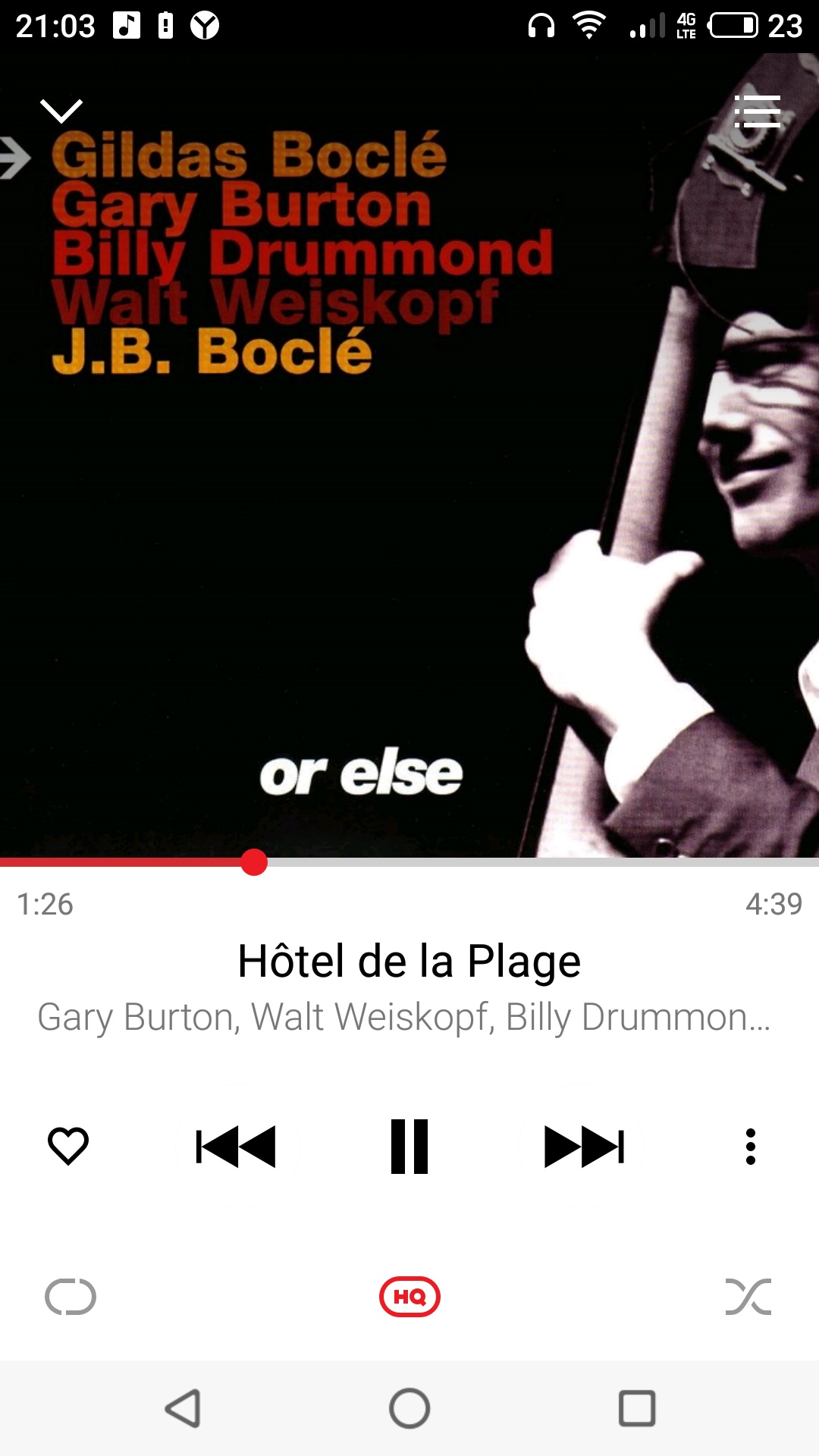
Task: Collapse the player with the down chevron
Action: coord(61,111)
